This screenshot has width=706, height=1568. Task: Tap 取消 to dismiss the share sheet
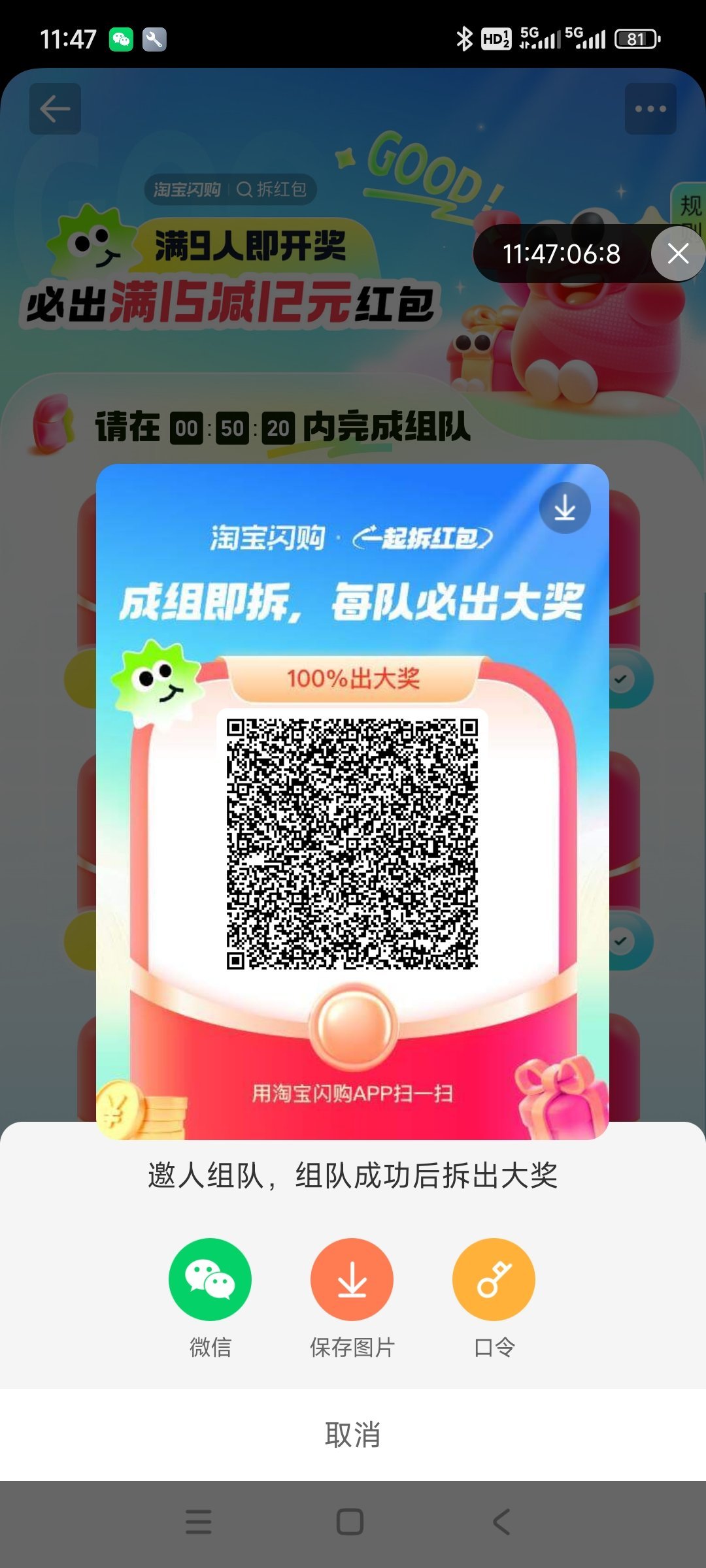[x=353, y=1435]
